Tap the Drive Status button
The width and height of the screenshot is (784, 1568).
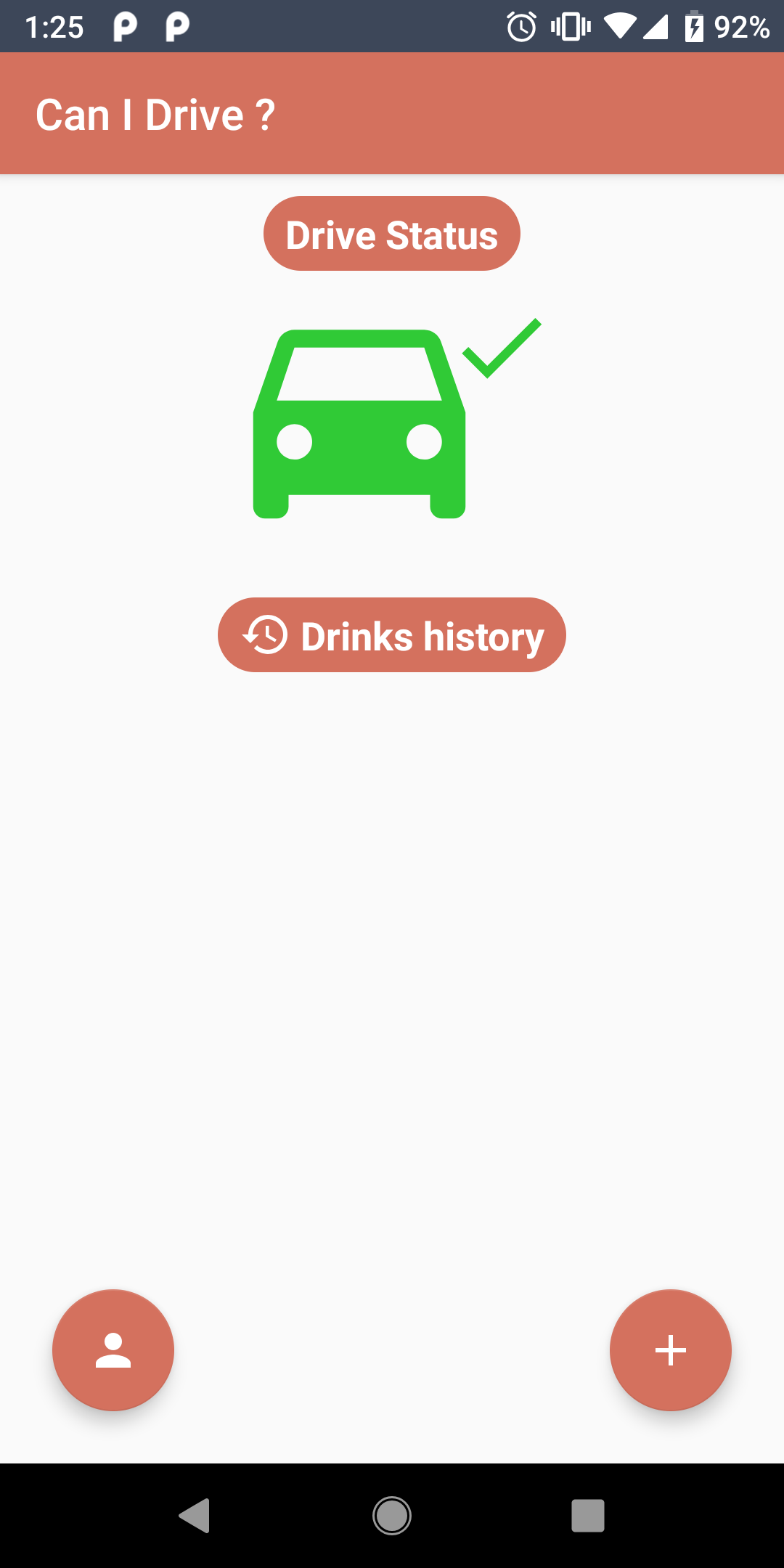pos(392,234)
